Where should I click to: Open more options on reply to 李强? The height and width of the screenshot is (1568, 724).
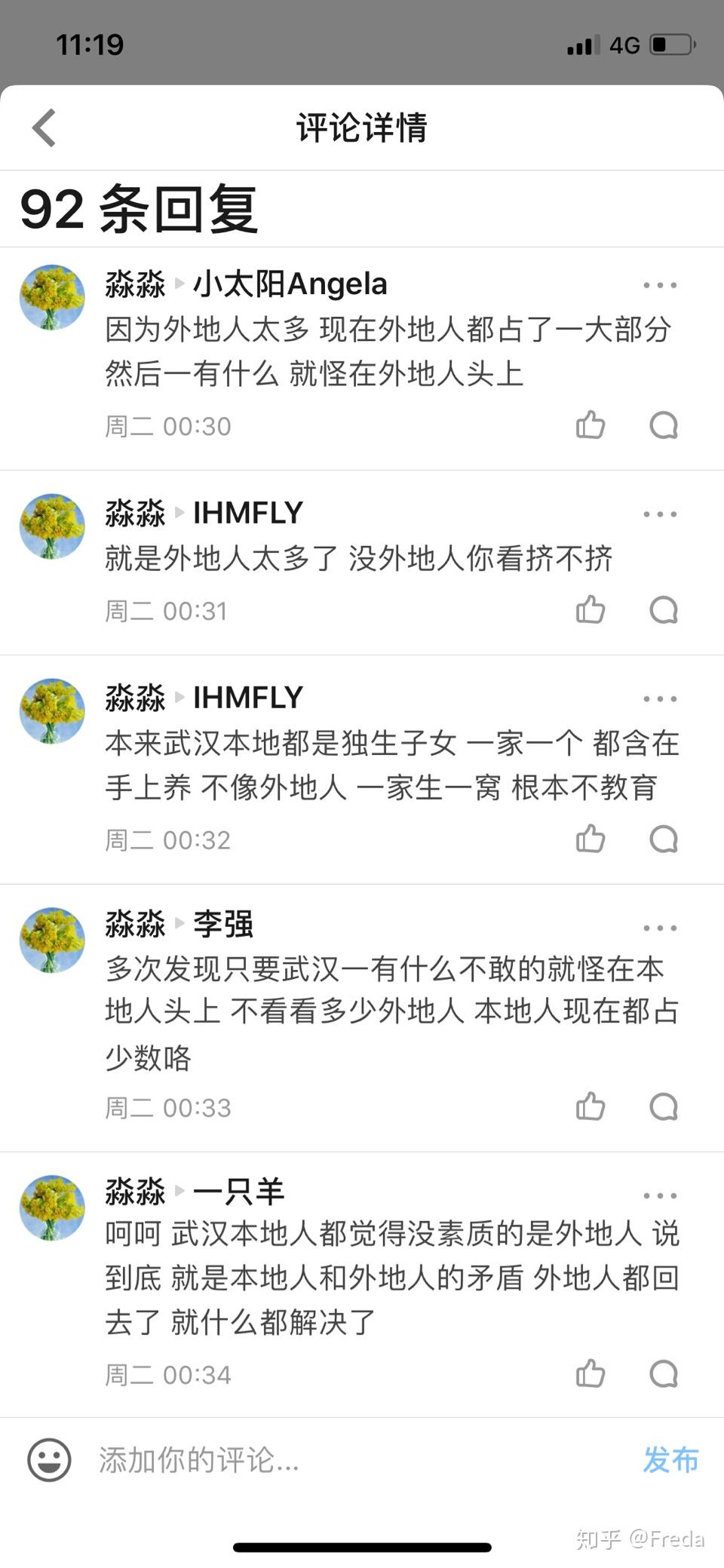[660, 928]
